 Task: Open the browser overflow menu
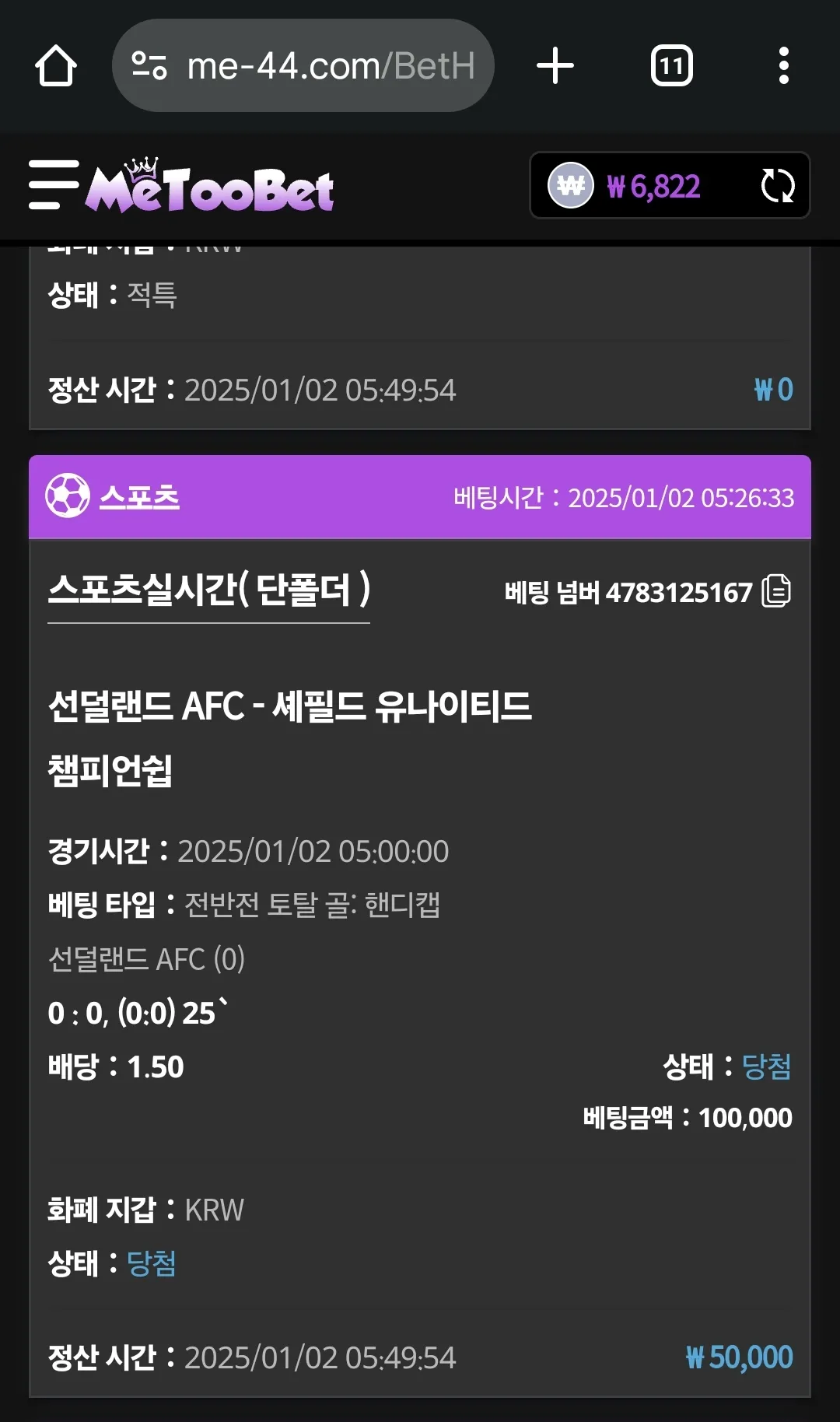pos(784,66)
